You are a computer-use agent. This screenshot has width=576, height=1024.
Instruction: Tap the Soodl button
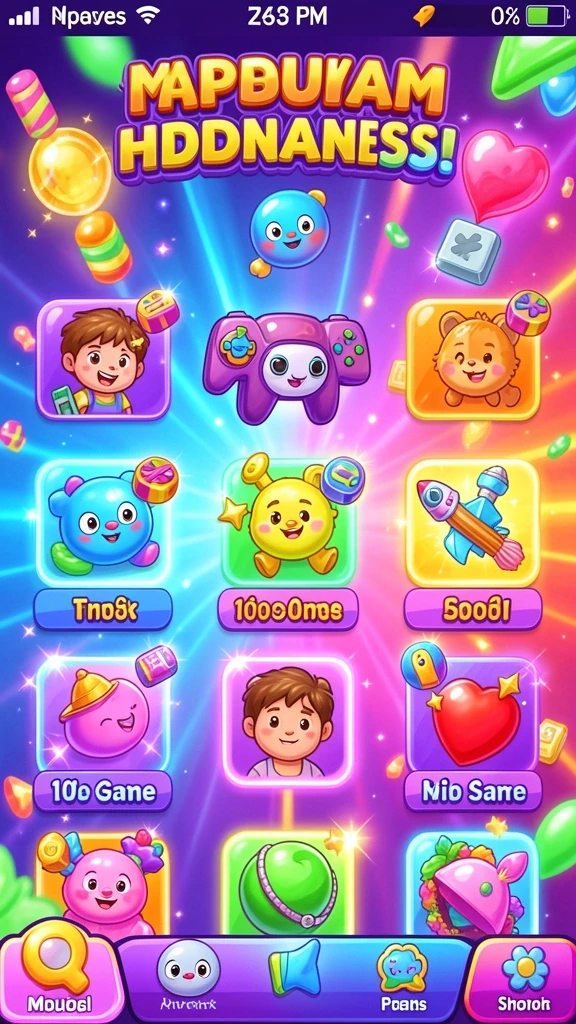pos(473,610)
